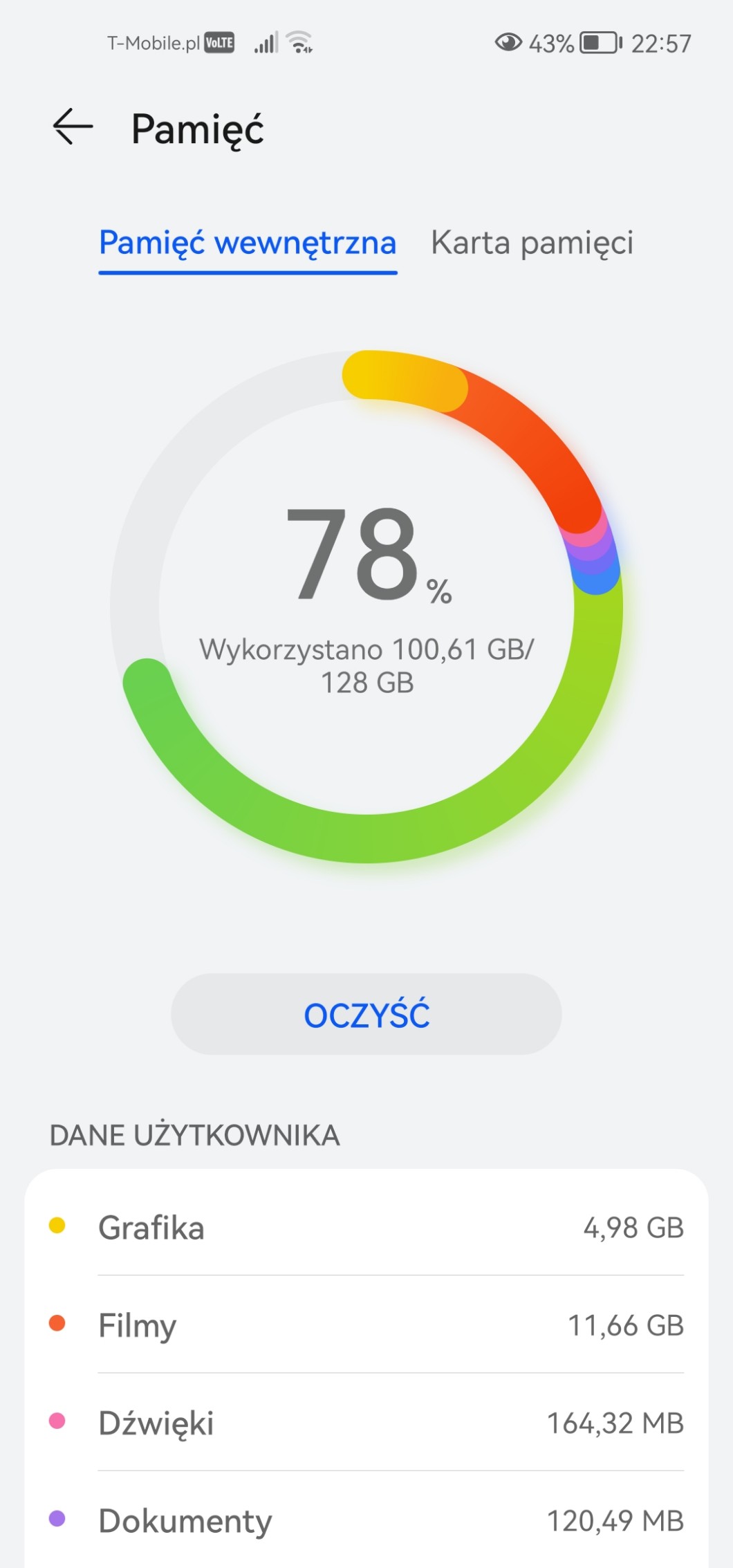Select the Pamięć wewnętrzna tab
Viewport: 733px width, 1568px height.
[248, 243]
